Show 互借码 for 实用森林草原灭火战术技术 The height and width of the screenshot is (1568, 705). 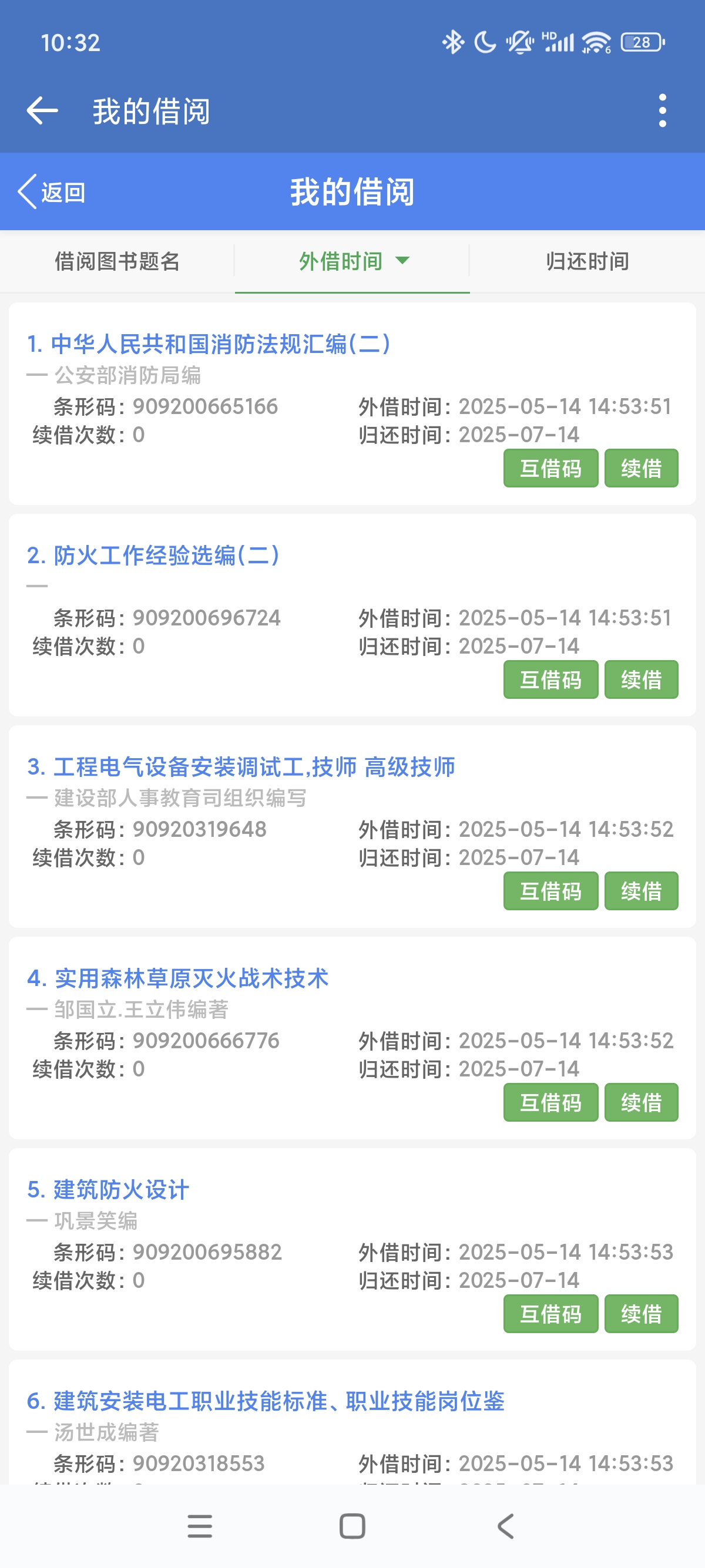550,1102
